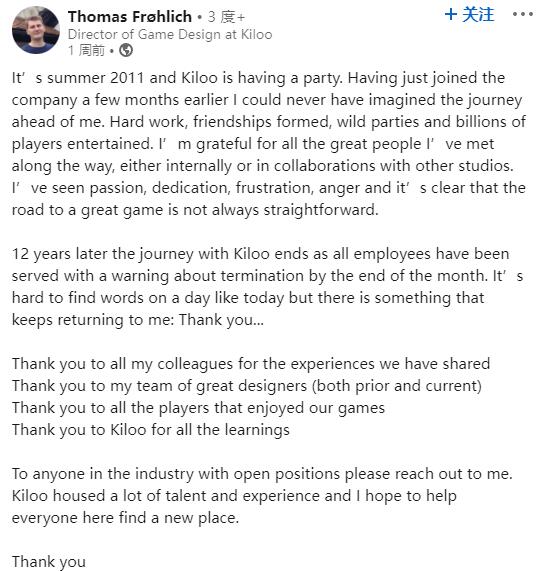Image resolution: width=549 pixels, height=571 pixels.
Task: Open the post's three-dot overflow menu
Action: pyautogui.click(x=523, y=15)
